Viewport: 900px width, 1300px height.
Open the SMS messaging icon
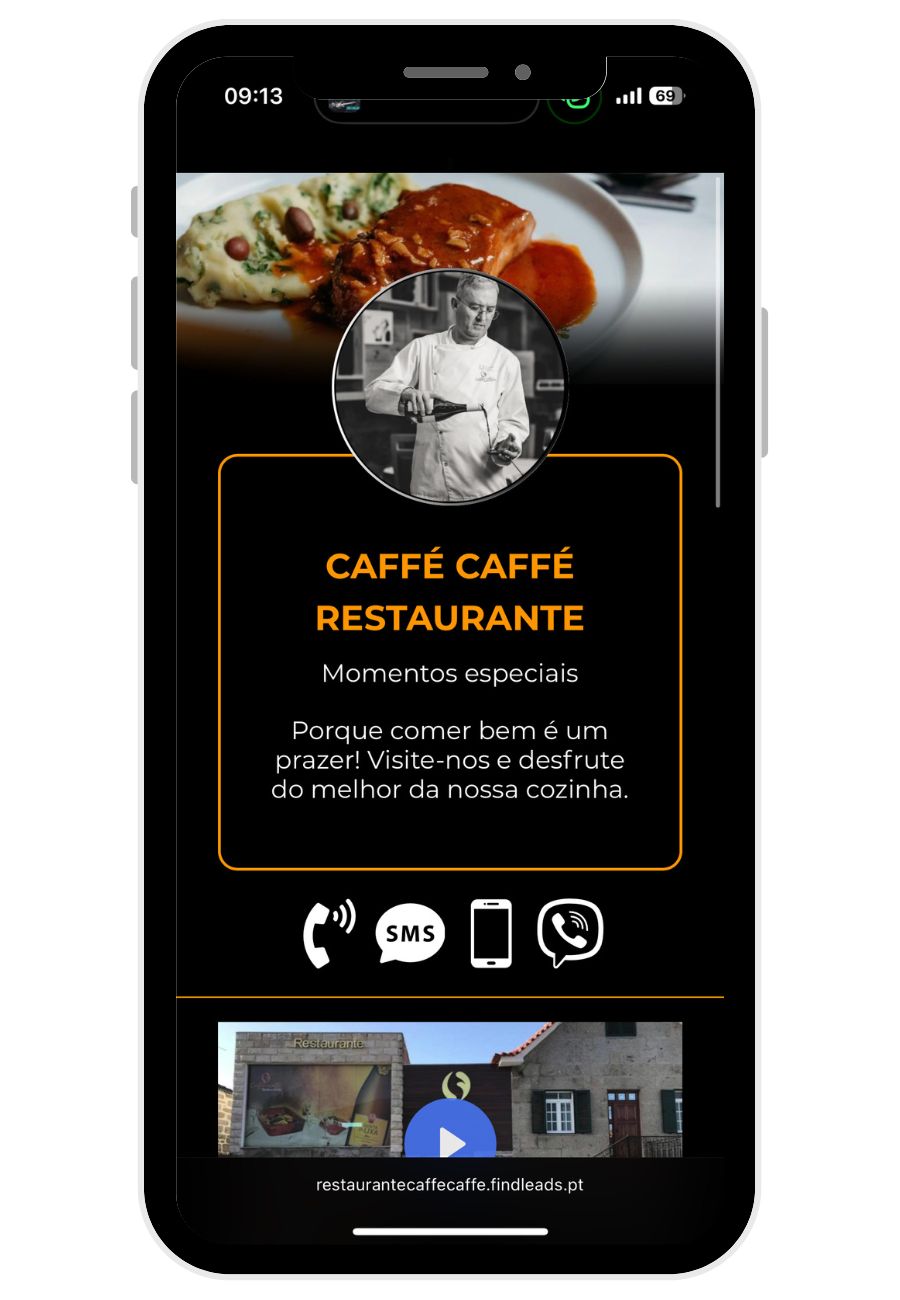[410, 932]
